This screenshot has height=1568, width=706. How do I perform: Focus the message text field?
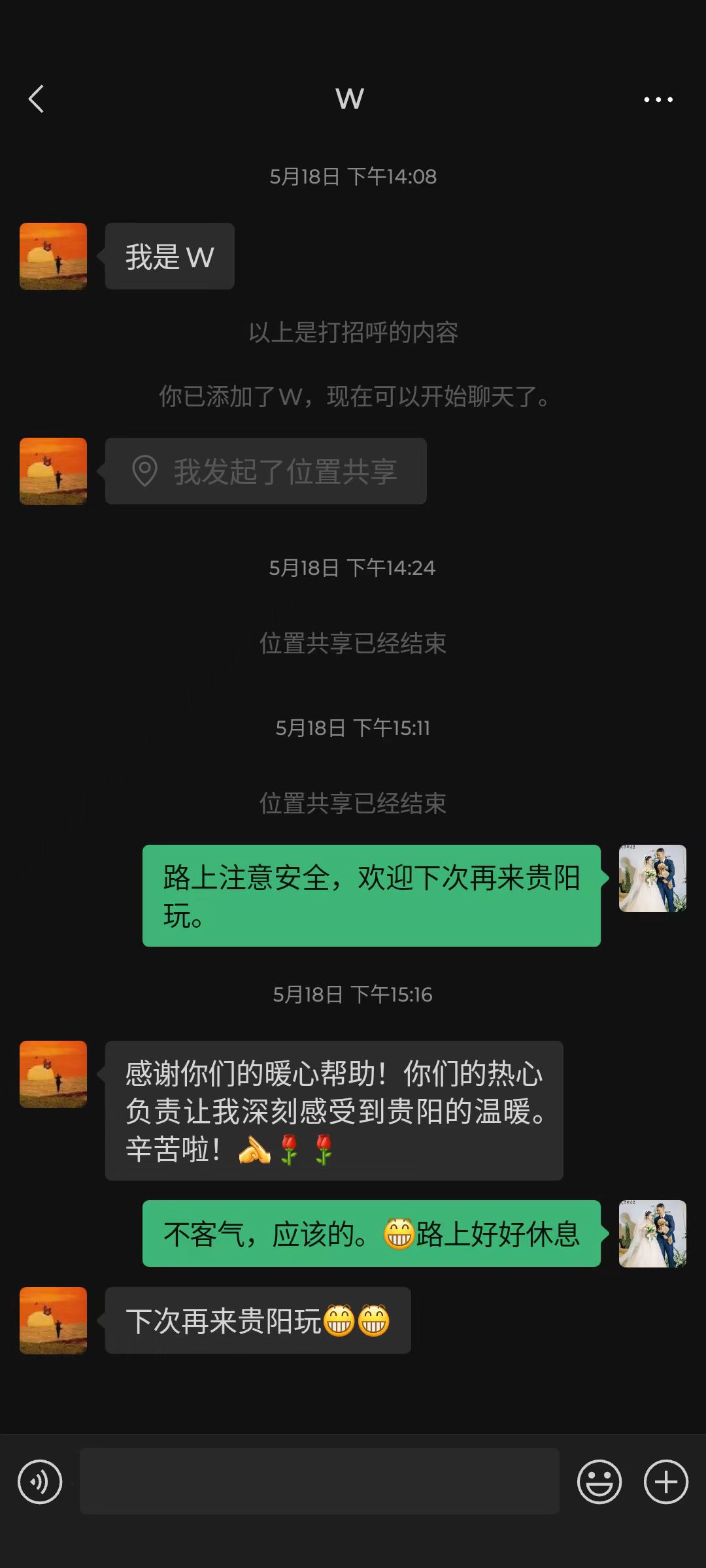(x=319, y=1481)
